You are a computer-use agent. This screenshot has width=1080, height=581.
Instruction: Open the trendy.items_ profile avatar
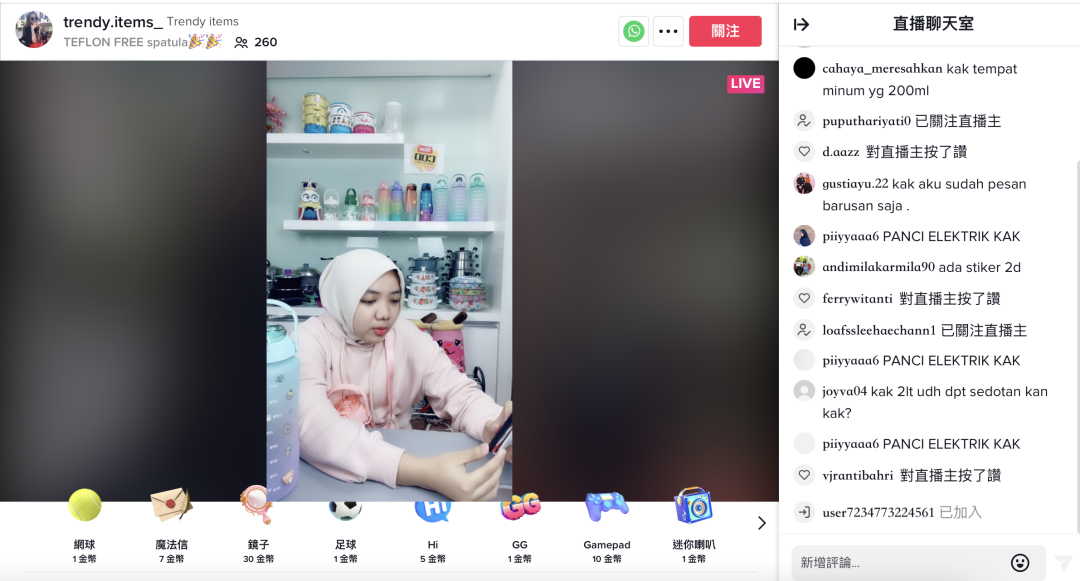tap(34, 30)
